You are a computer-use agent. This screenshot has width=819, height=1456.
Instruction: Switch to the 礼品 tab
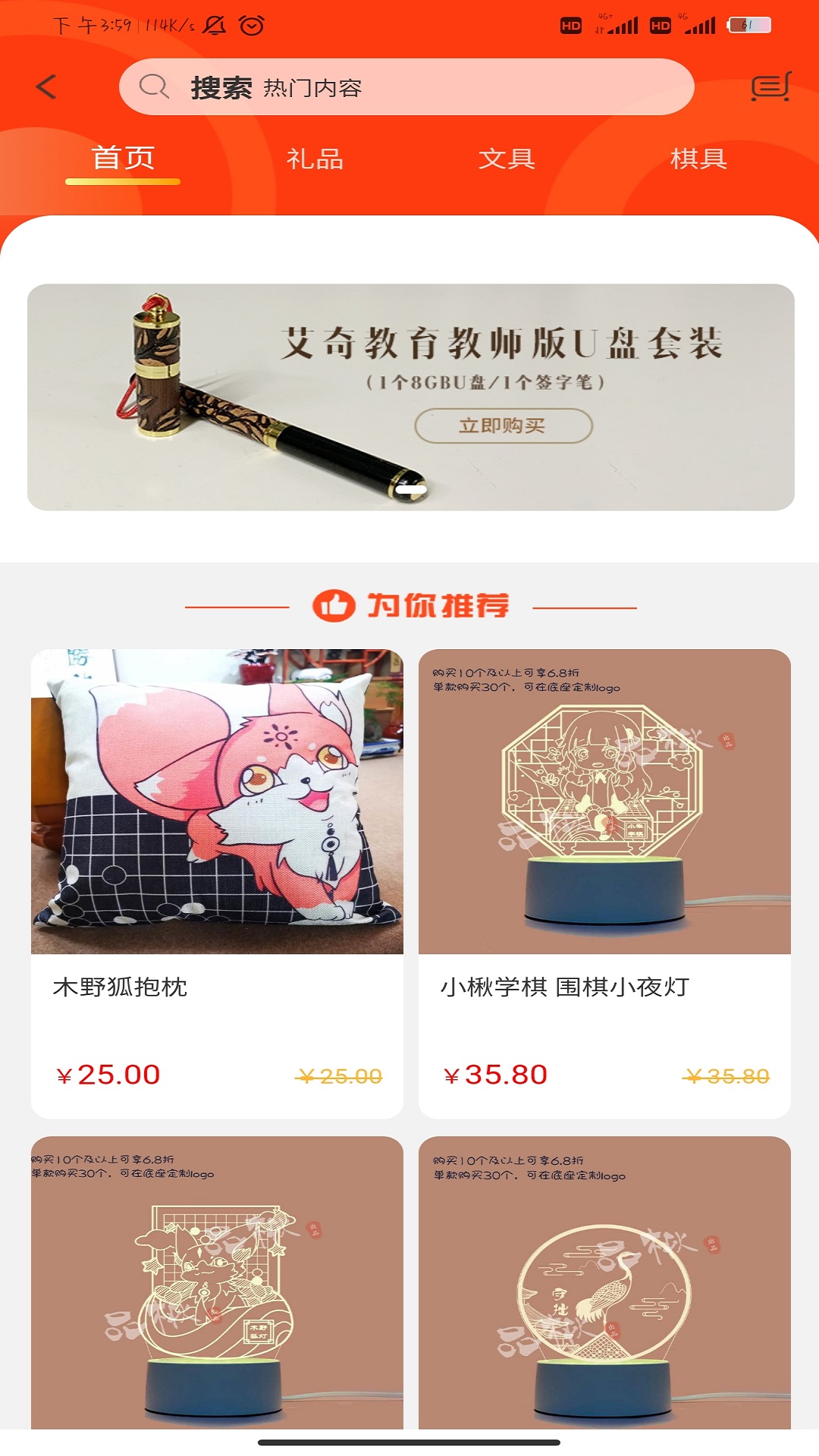tap(315, 159)
